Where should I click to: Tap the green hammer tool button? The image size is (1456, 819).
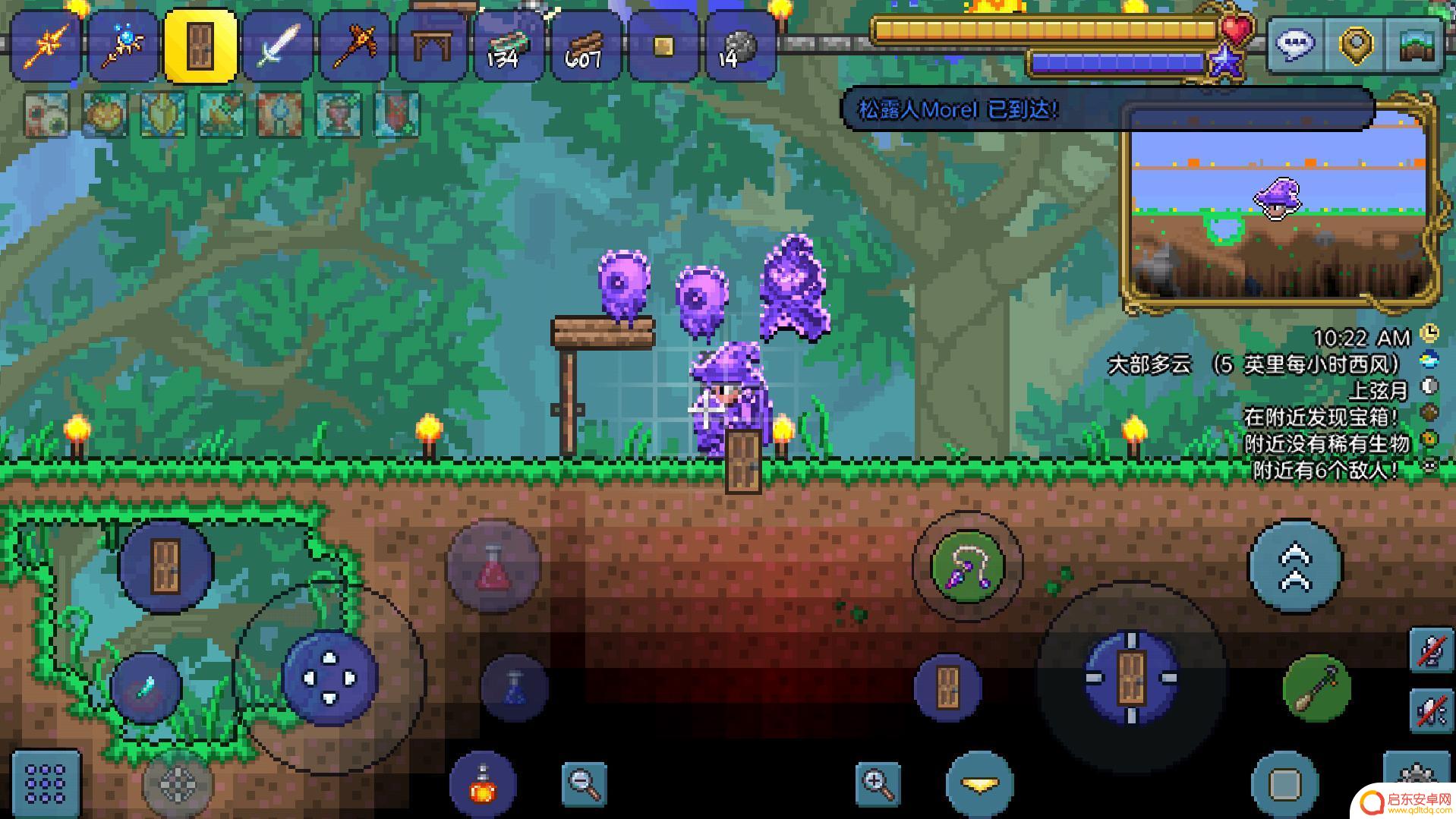click(1316, 688)
